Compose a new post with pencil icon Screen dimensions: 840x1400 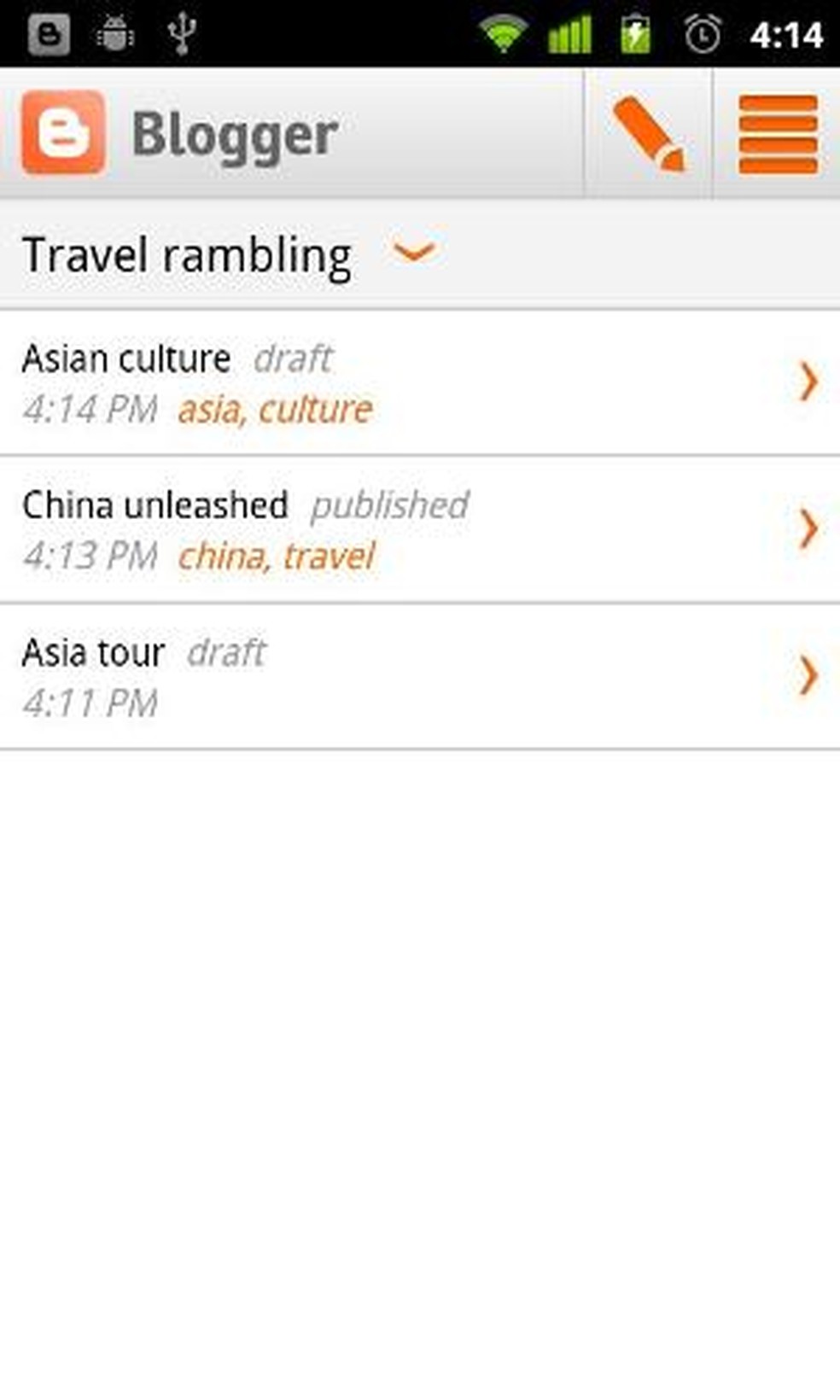coord(649,134)
